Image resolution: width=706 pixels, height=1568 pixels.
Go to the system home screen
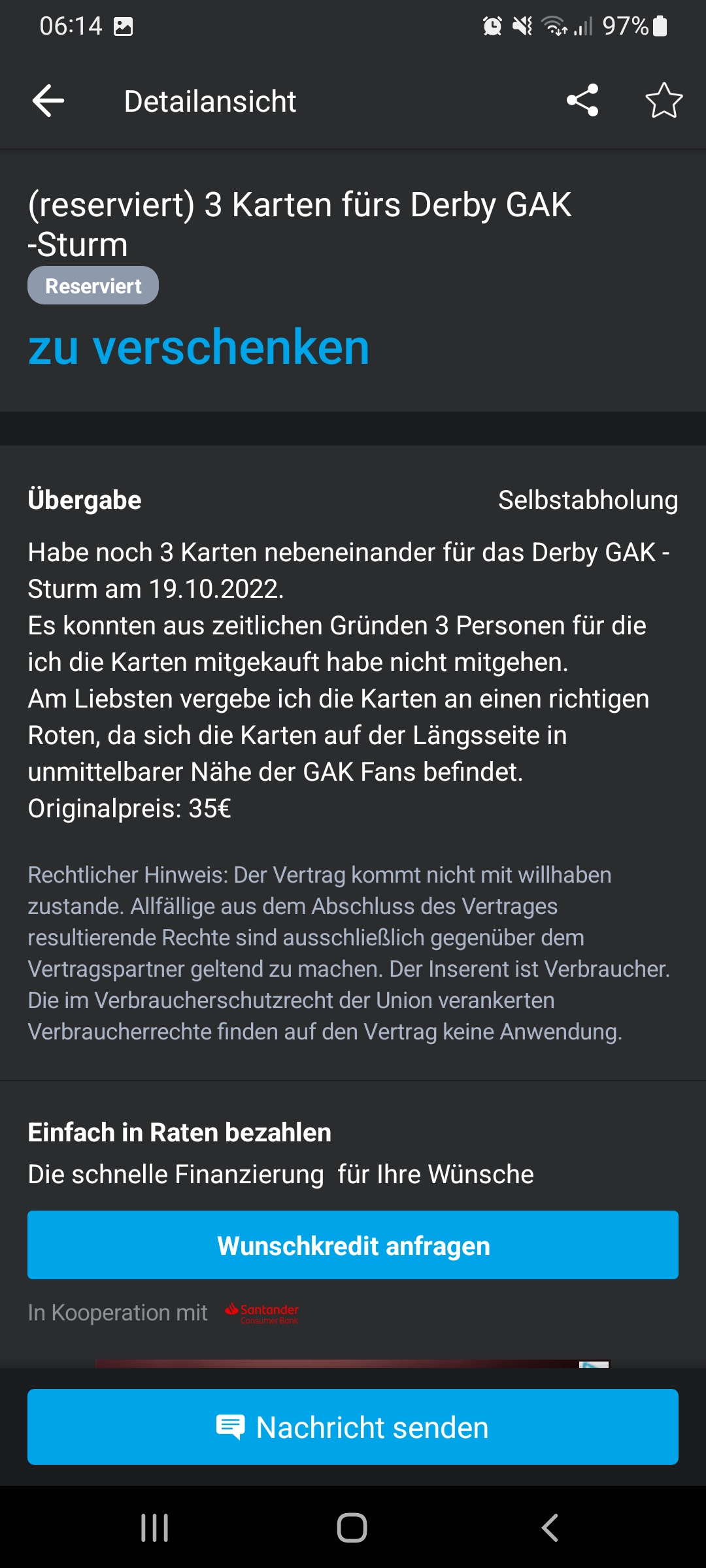tap(352, 1527)
